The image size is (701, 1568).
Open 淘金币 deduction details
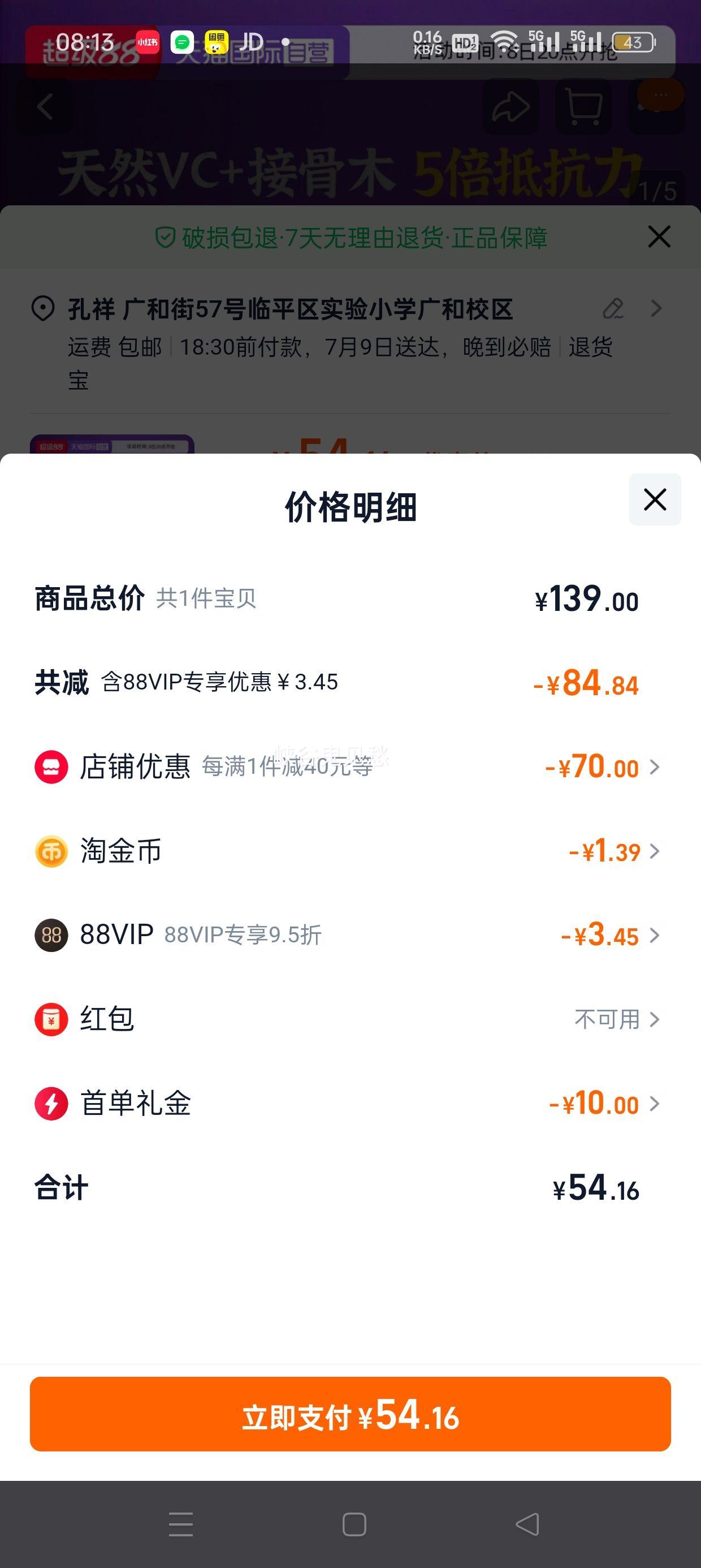350,851
